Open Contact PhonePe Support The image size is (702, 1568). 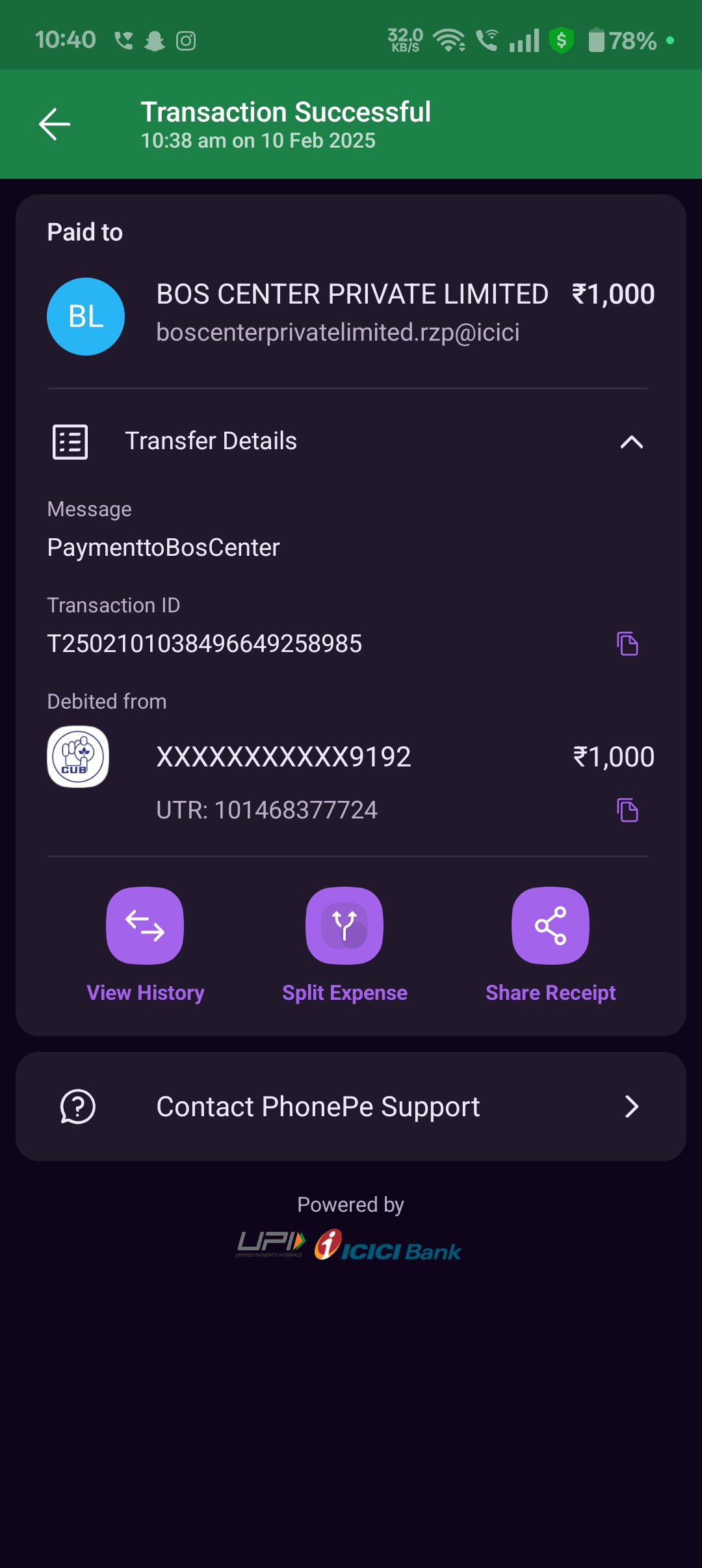(x=351, y=1106)
